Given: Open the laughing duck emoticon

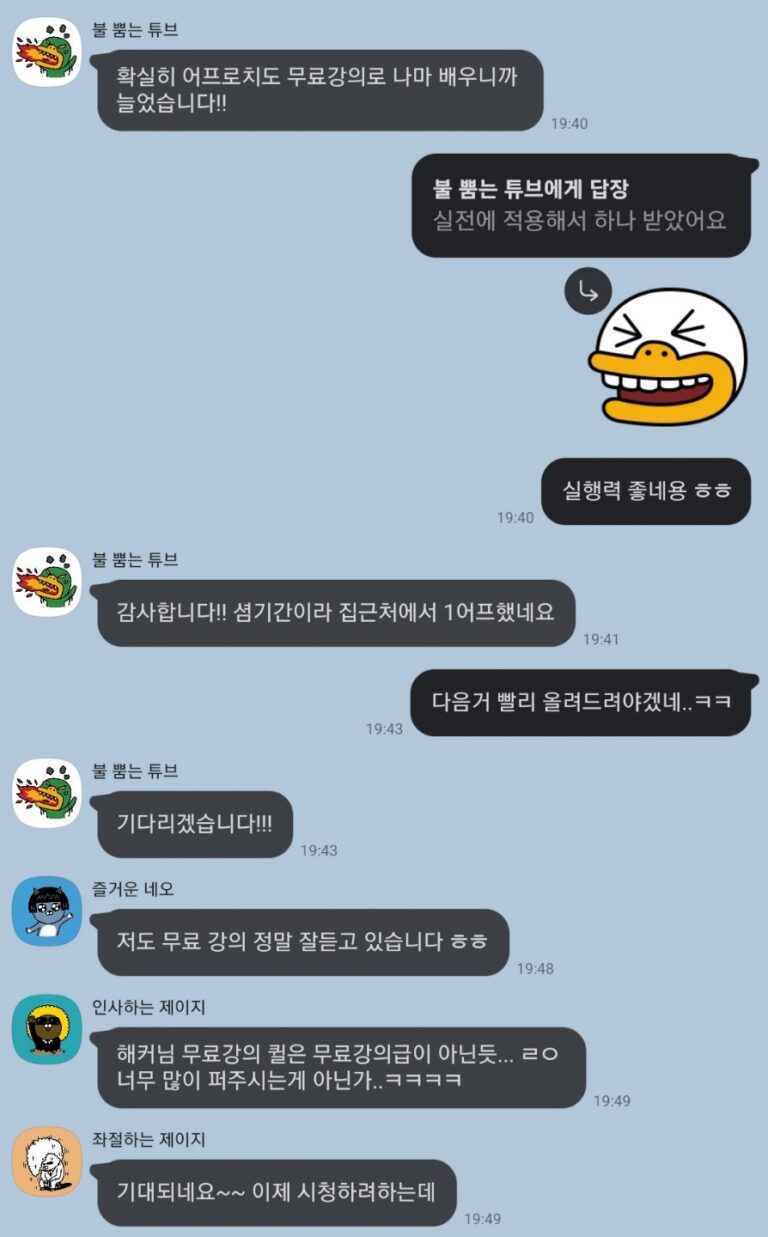Looking at the screenshot, I should [x=669, y=356].
